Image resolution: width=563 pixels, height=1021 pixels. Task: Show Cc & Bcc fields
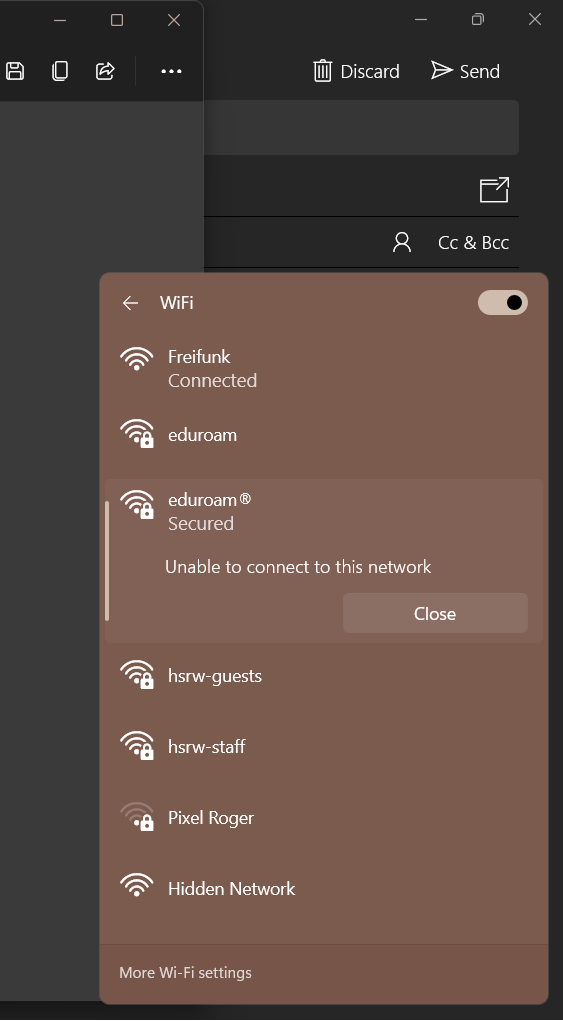click(x=473, y=242)
